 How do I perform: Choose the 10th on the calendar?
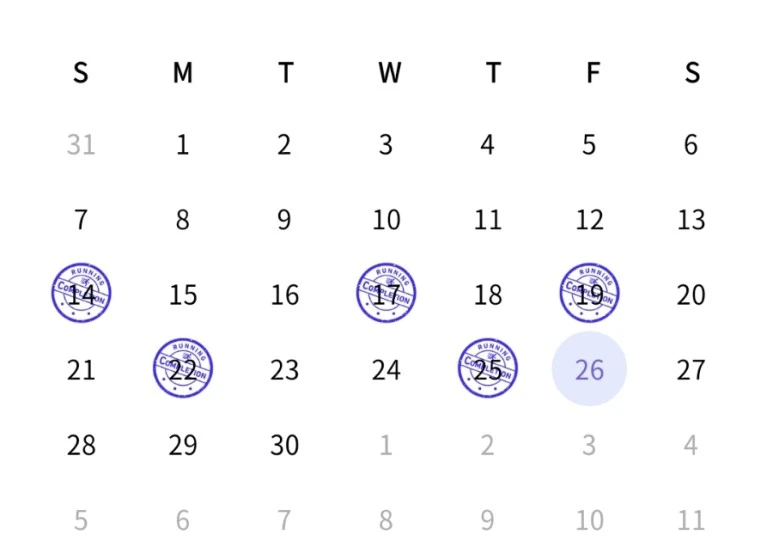(386, 219)
